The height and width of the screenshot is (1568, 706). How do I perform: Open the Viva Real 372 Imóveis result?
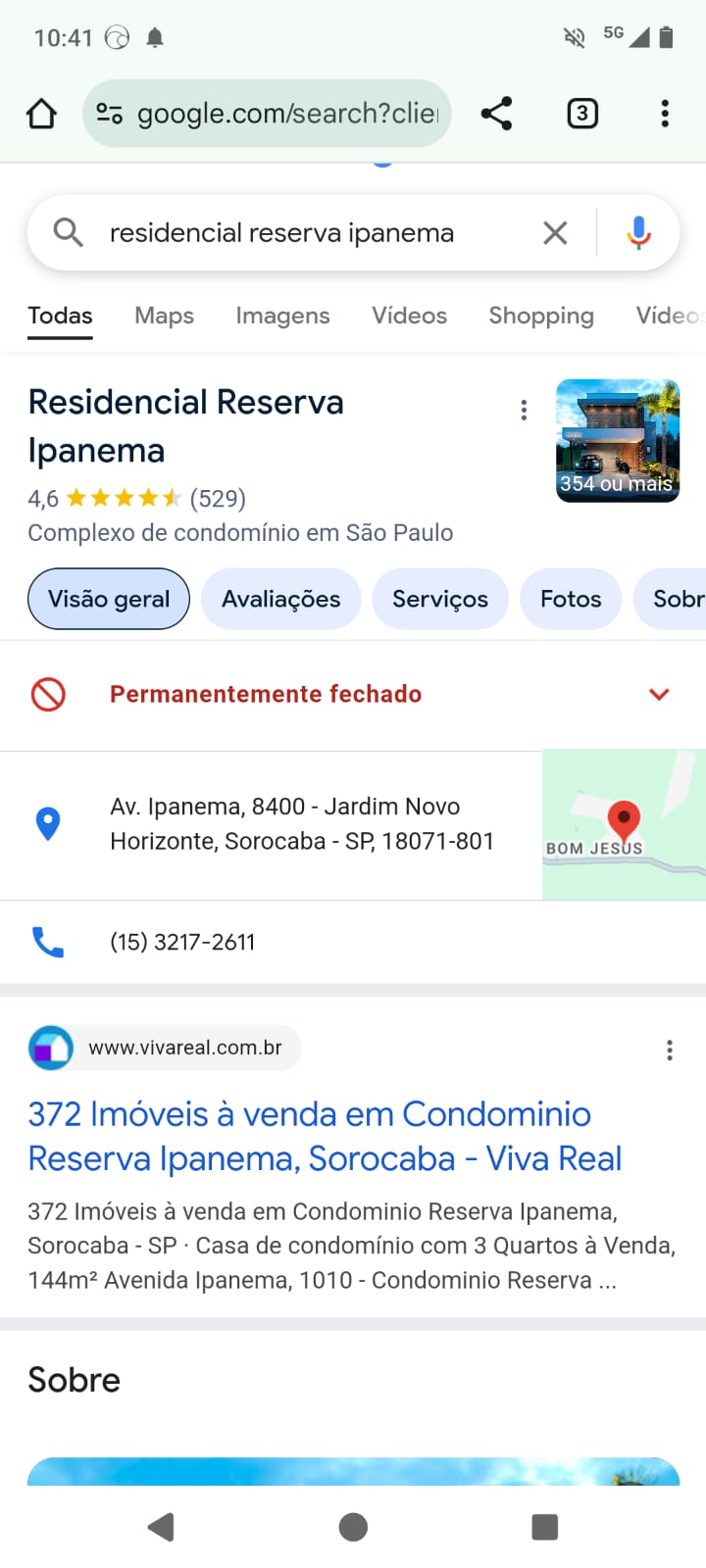pyautogui.click(x=324, y=1136)
